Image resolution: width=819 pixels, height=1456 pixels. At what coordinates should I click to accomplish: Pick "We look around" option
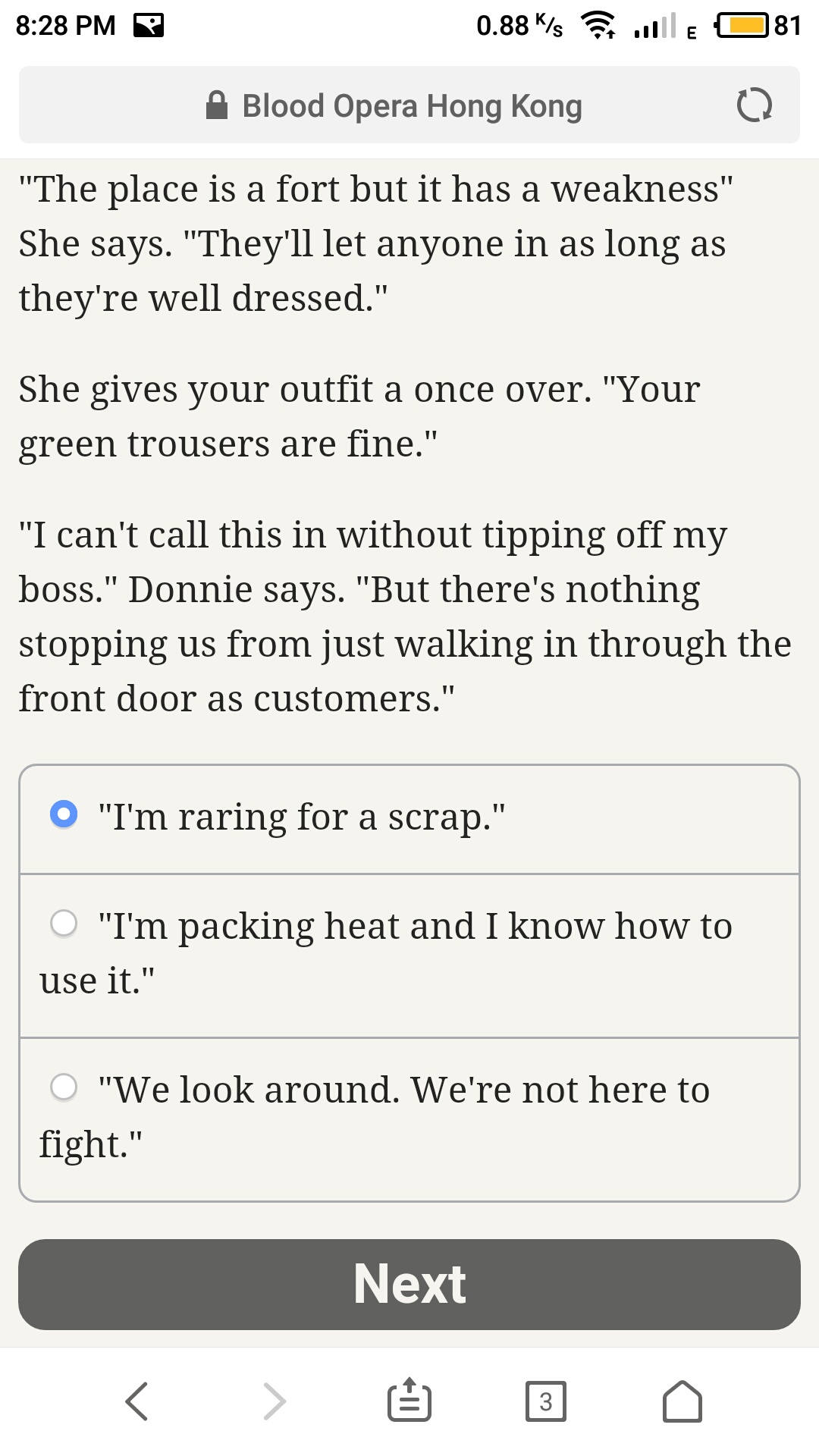coord(64,1087)
